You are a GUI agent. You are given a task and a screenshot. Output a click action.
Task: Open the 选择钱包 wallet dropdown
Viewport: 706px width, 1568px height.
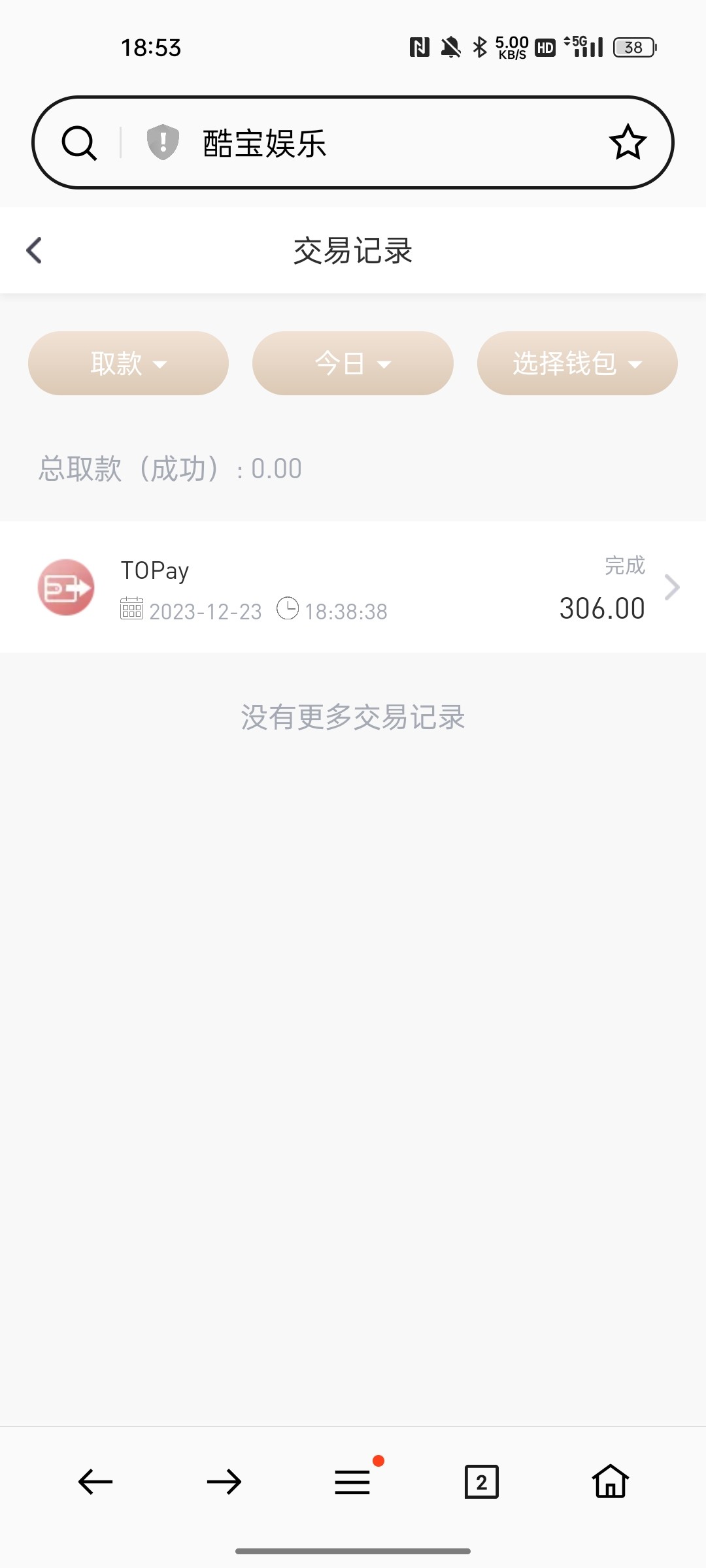pyautogui.click(x=577, y=363)
